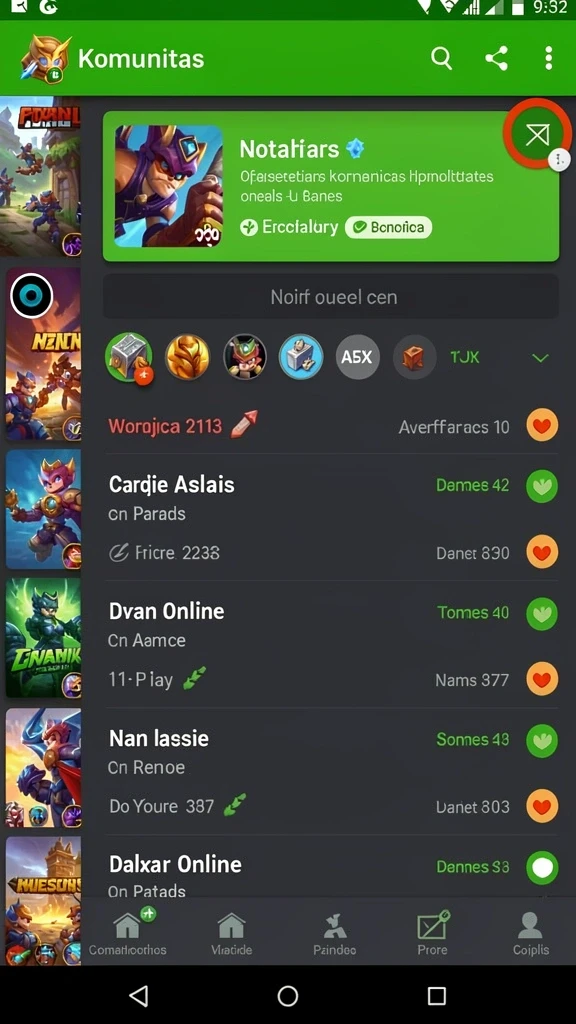The image size is (576, 1024).
Task: Open the Coiplis tab
Action: (530, 935)
